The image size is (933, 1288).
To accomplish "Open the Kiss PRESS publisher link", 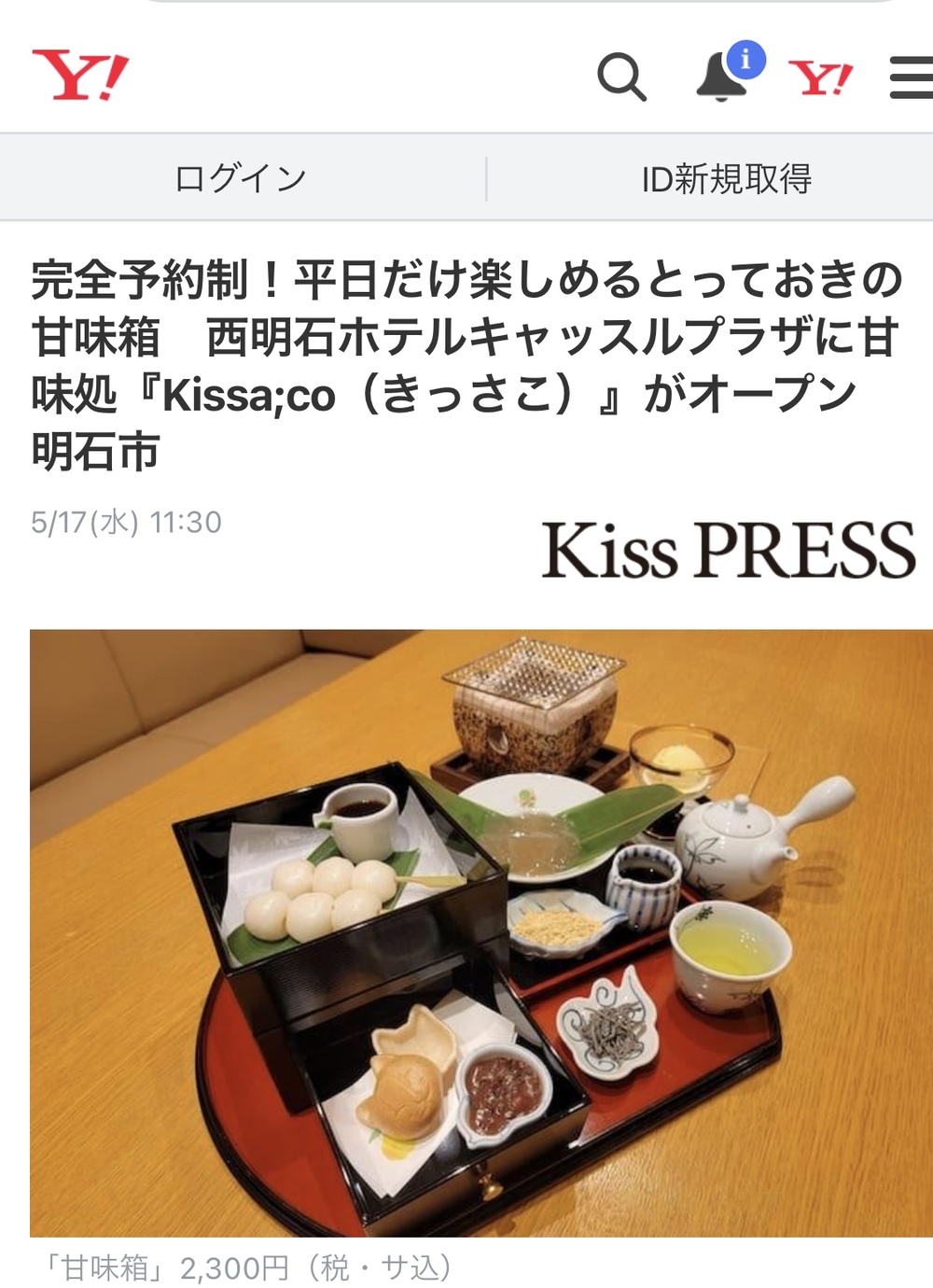I will coord(728,550).
